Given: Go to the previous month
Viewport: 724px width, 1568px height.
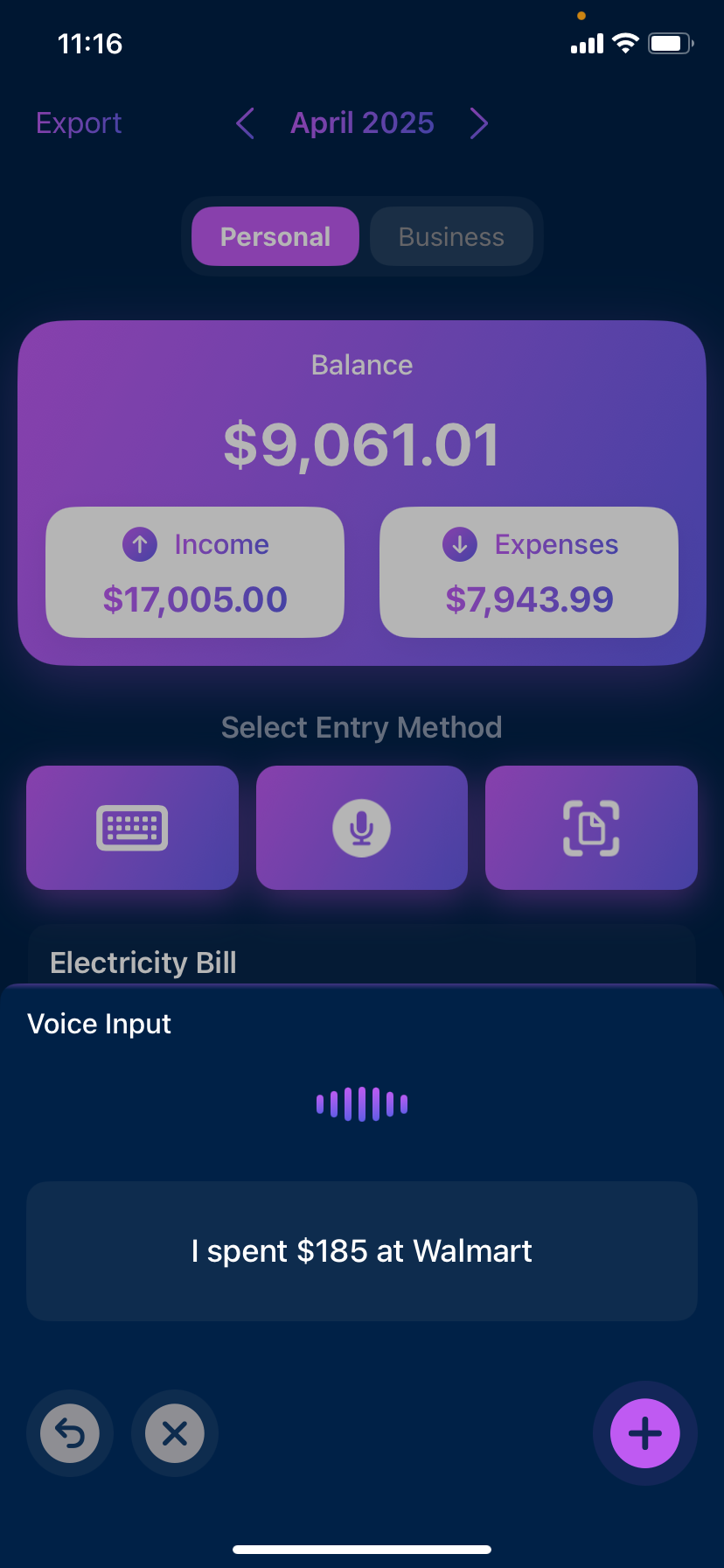Looking at the screenshot, I should pos(246,123).
